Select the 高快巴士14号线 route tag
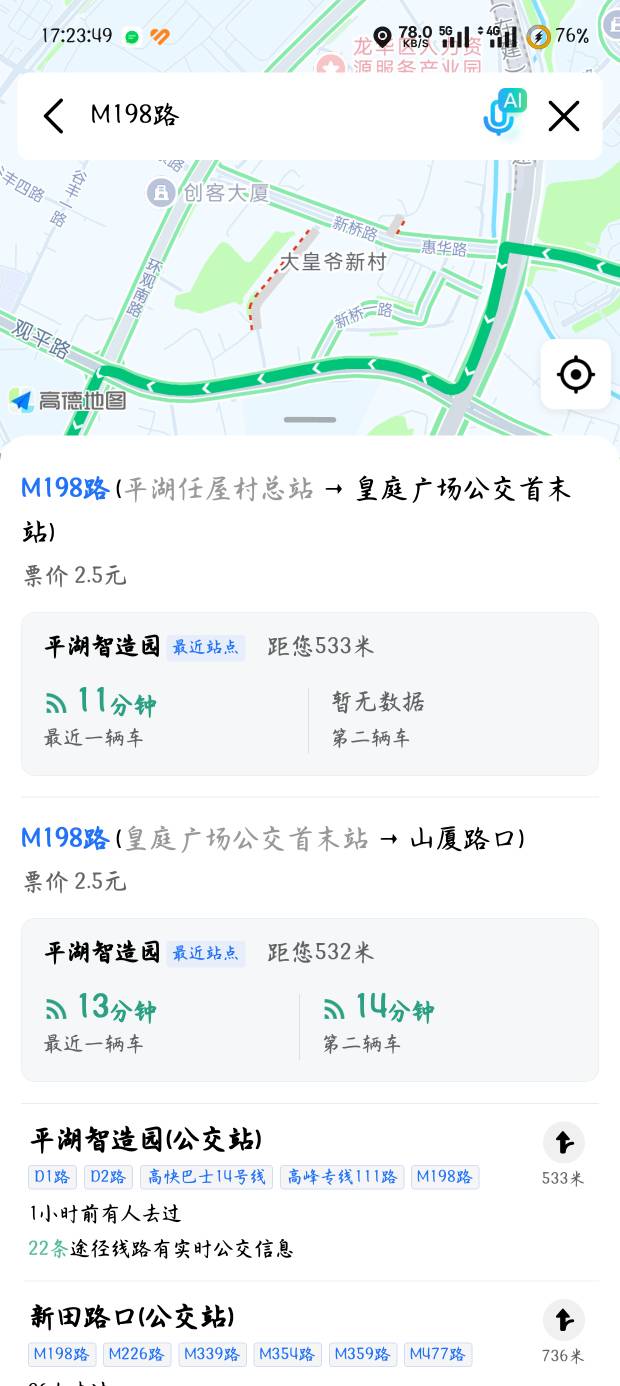Viewport: 620px width, 1386px height. click(206, 1177)
